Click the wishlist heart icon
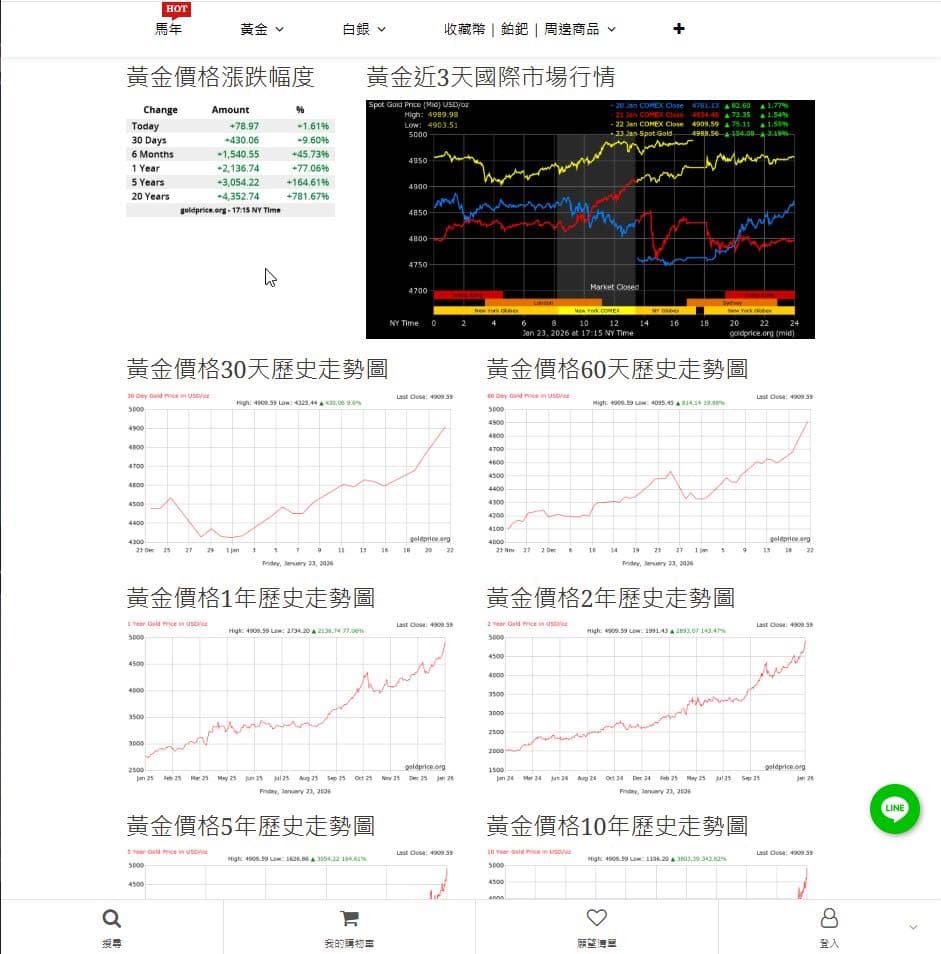This screenshot has height=954, width=941. [x=597, y=918]
